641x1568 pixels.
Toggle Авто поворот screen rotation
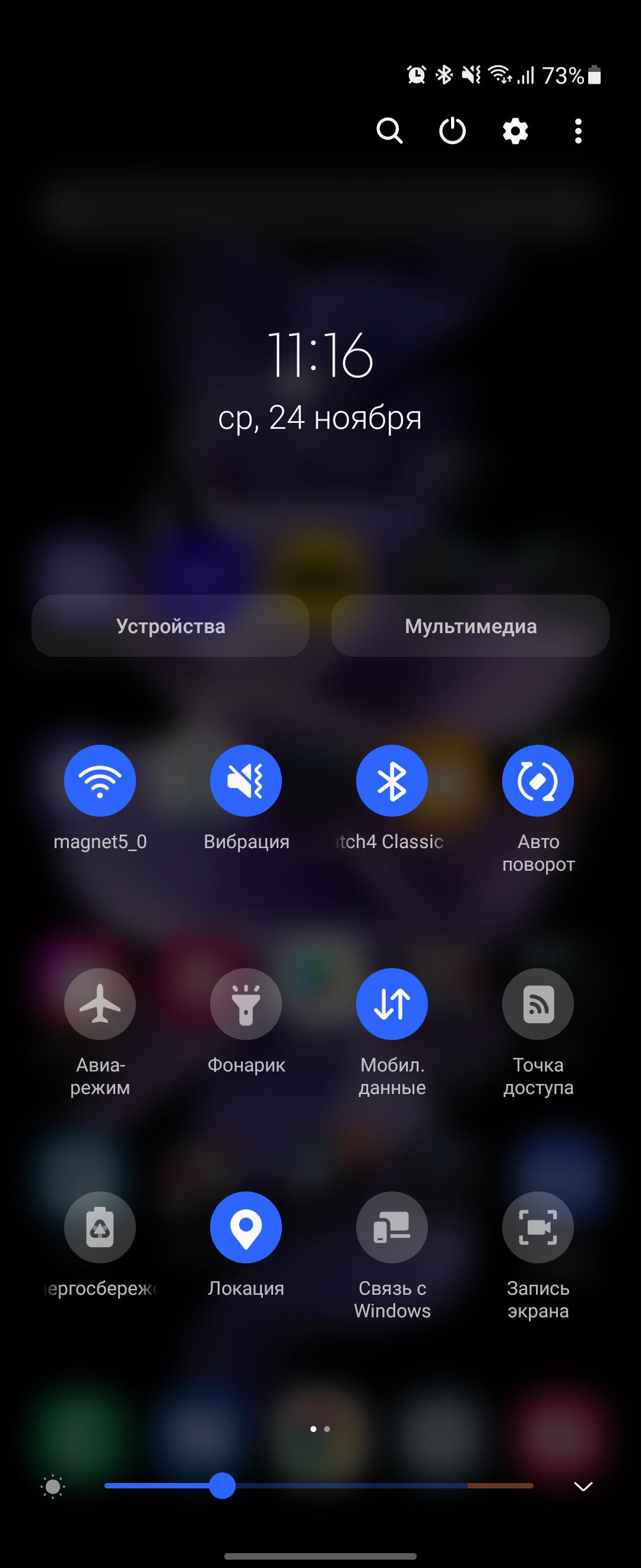(538, 780)
